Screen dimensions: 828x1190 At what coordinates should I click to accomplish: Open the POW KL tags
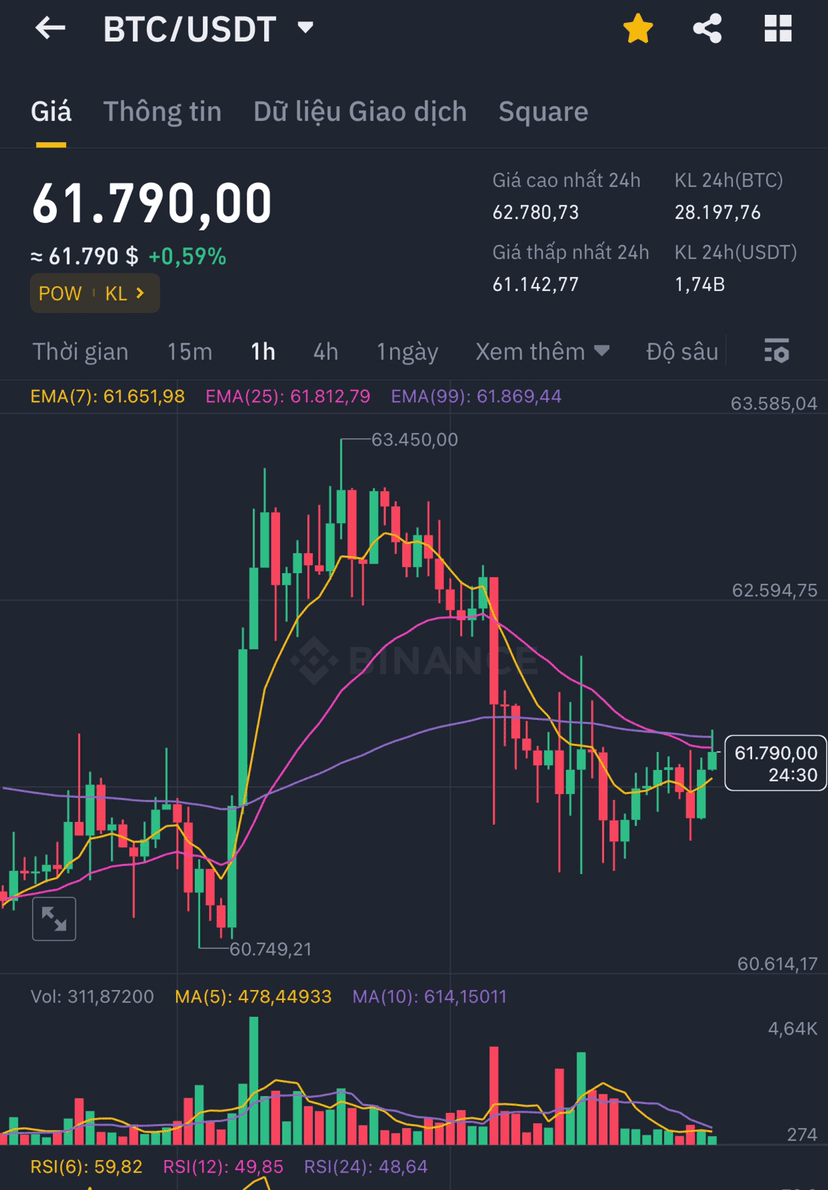tap(94, 293)
